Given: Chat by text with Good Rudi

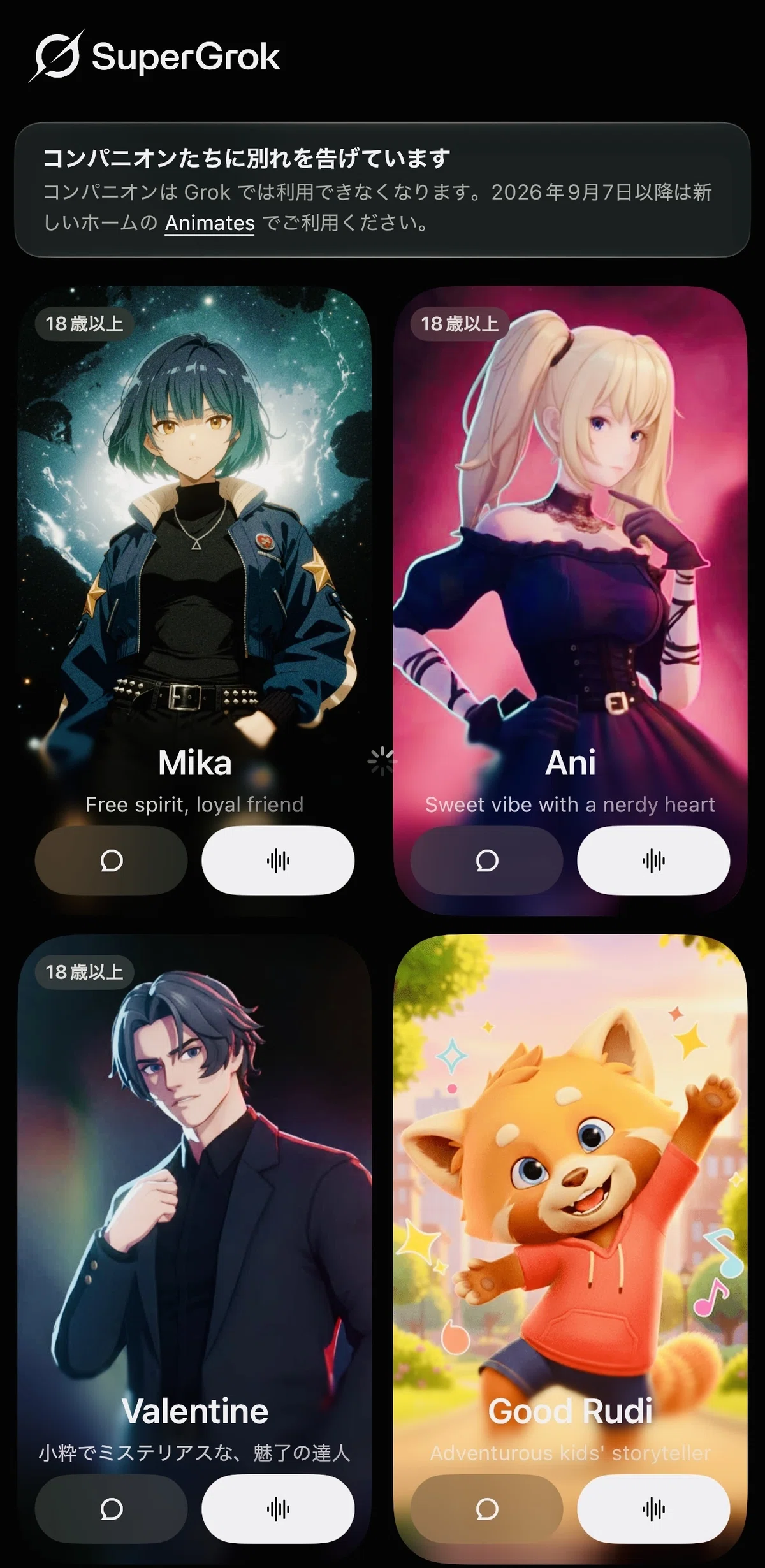Looking at the screenshot, I should coord(486,1509).
